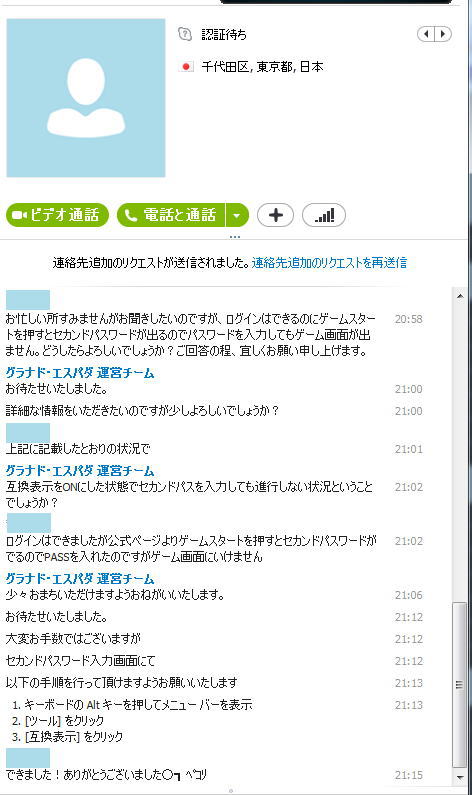Image resolution: width=472 pixels, height=795 pixels.
Task: Open the contact's profile picture
Action: (86, 98)
